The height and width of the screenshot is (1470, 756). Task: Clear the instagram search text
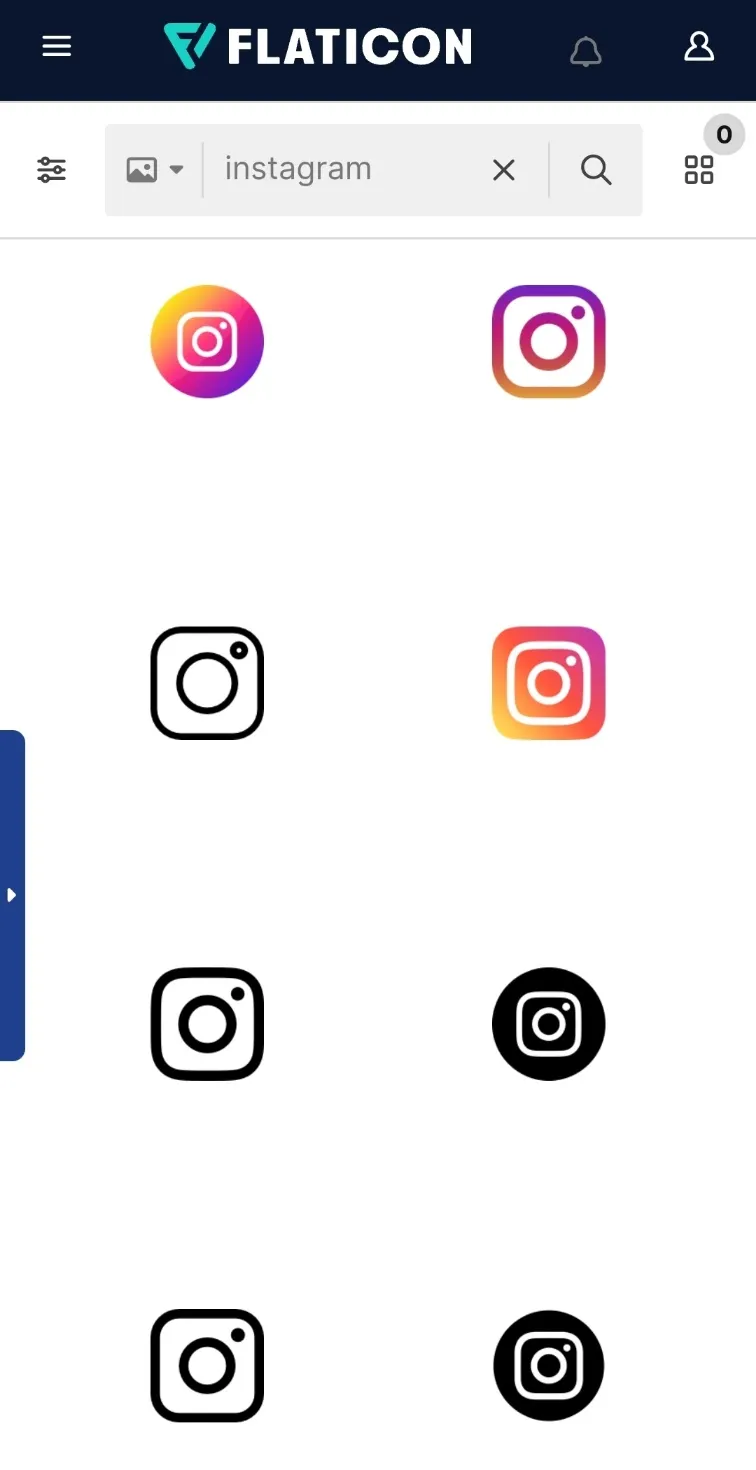tap(504, 171)
